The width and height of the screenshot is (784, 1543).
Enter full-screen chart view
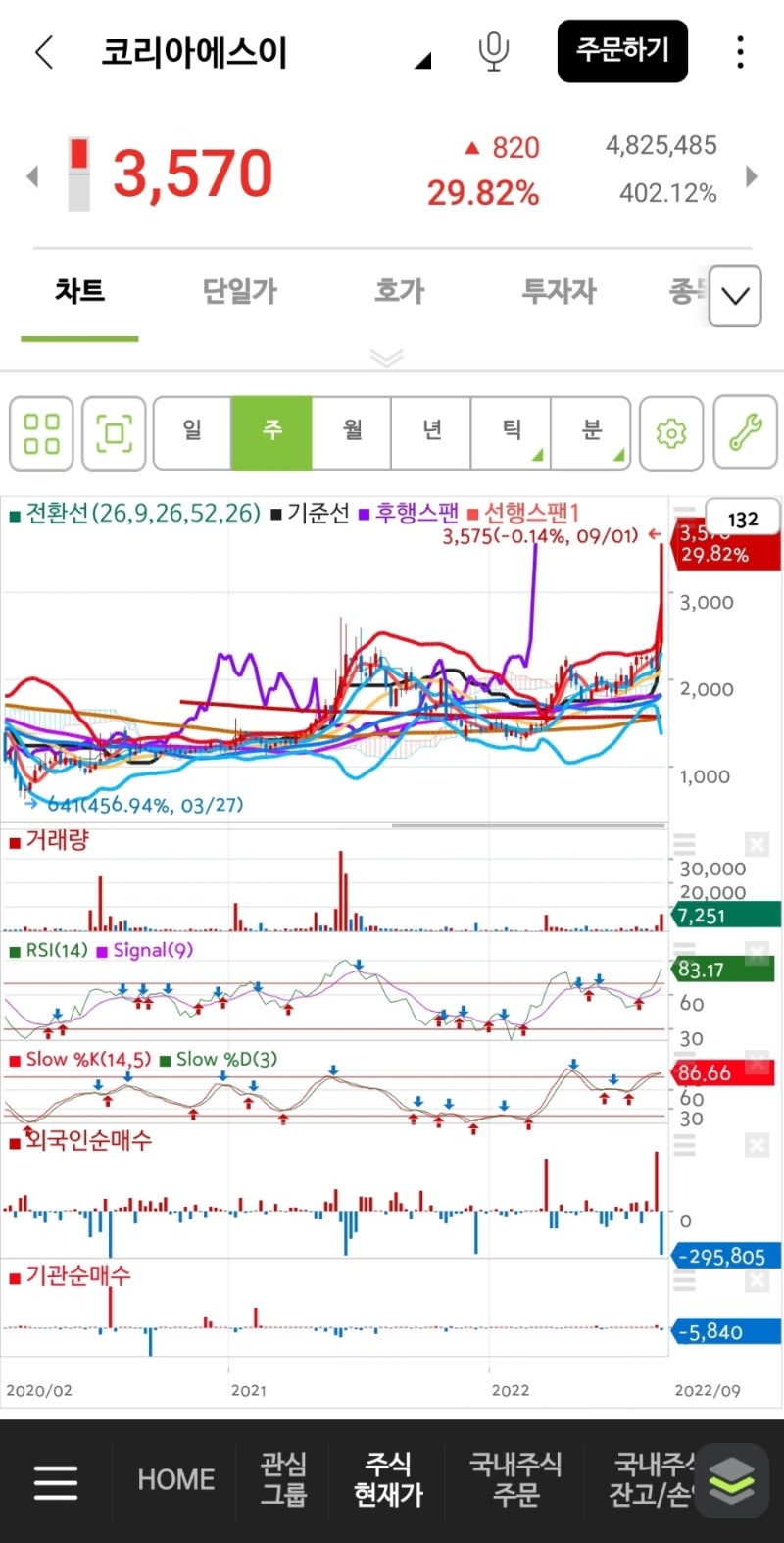pyautogui.click(x=114, y=433)
